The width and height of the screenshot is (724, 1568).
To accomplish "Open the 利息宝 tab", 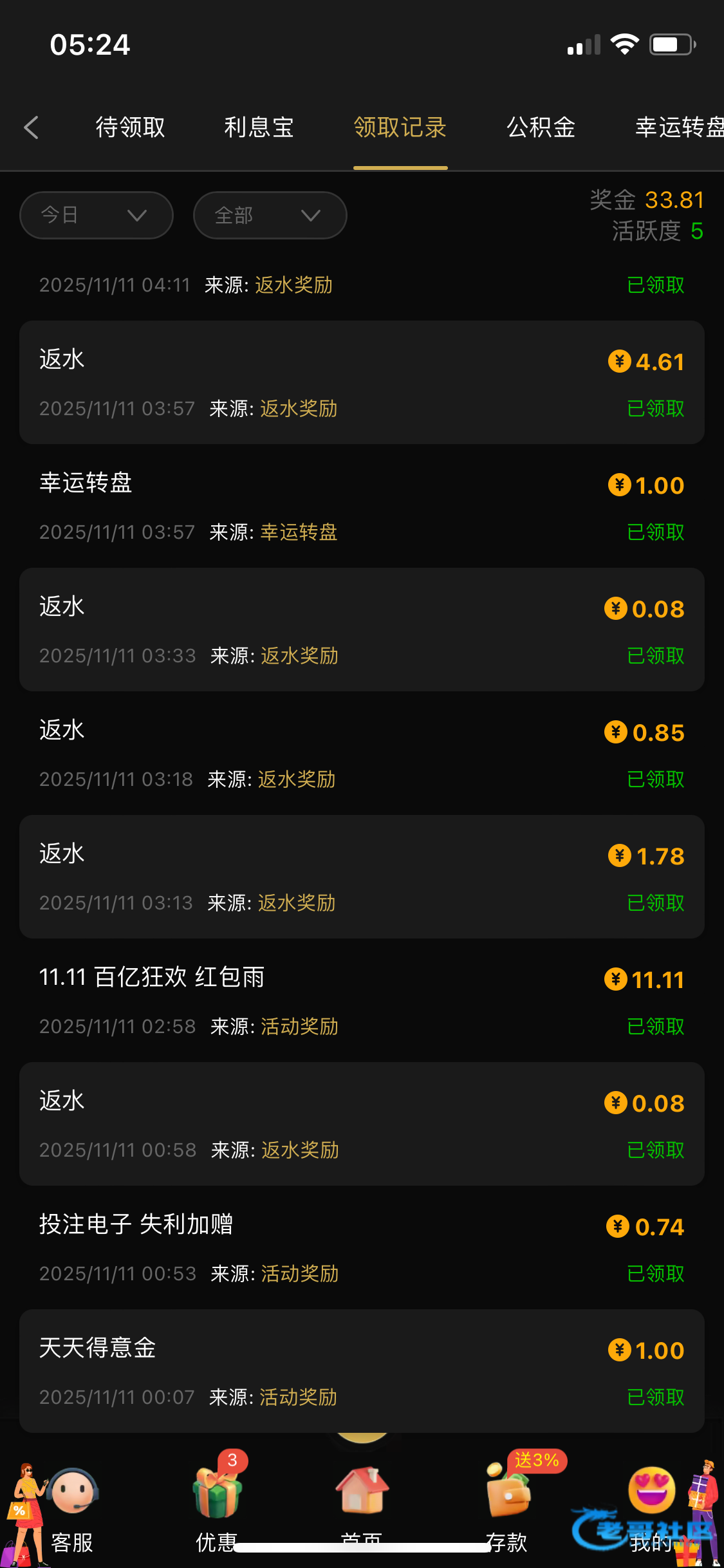I will (x=259, y=127).
